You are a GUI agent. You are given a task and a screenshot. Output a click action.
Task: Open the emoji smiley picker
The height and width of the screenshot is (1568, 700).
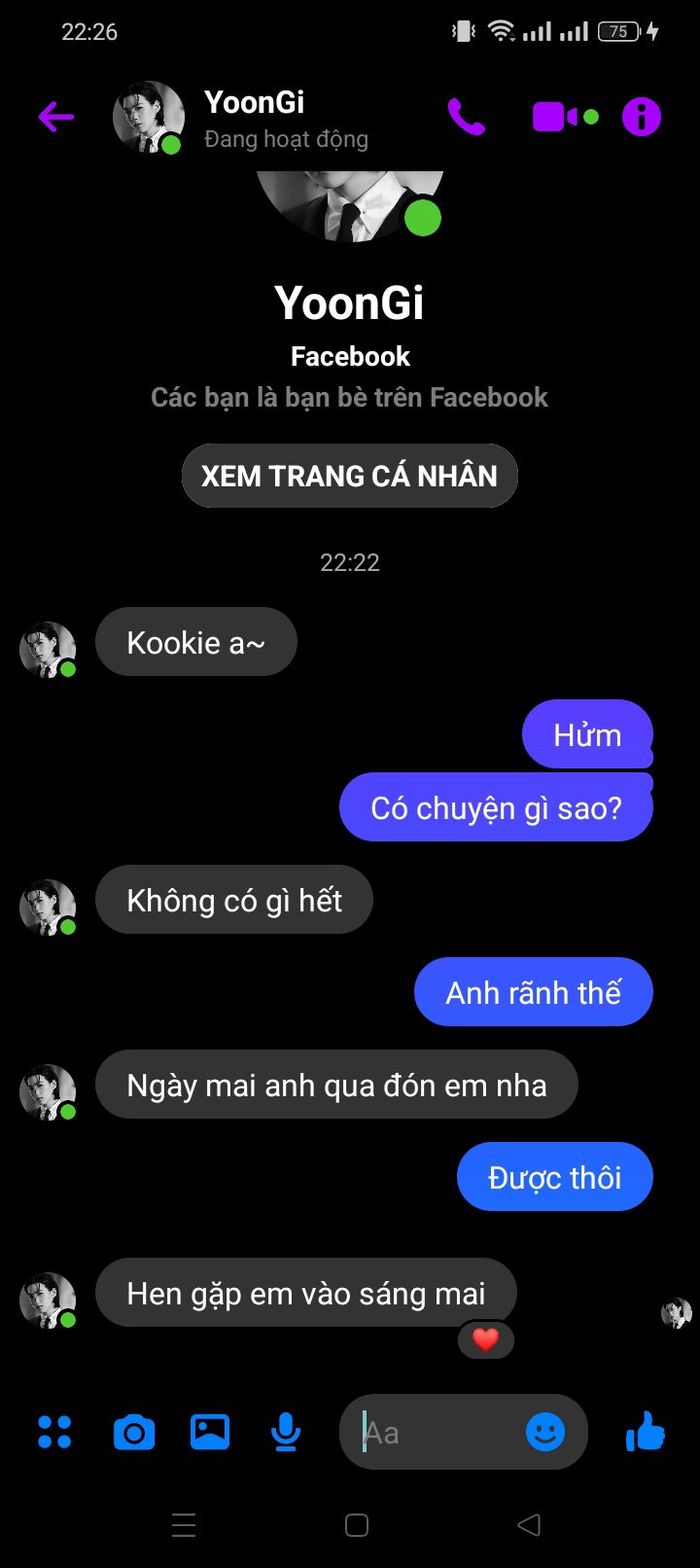(x=545, y=1432)
